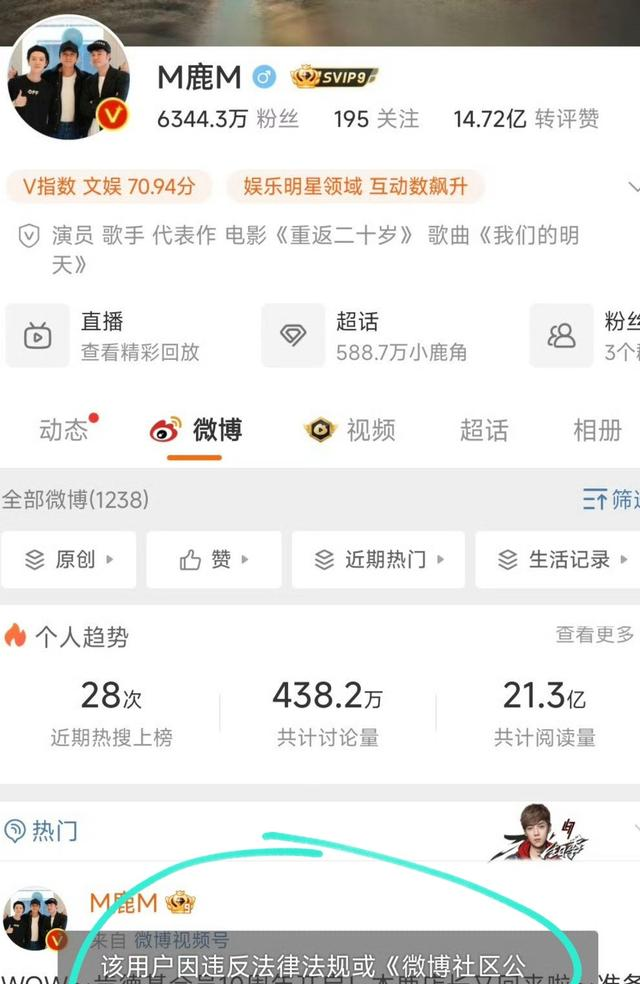Image resolution: width=640 pixels, height=984 pixels.
Task: Tap 查看更多 in 个人趋势
Action: (594, 635)
